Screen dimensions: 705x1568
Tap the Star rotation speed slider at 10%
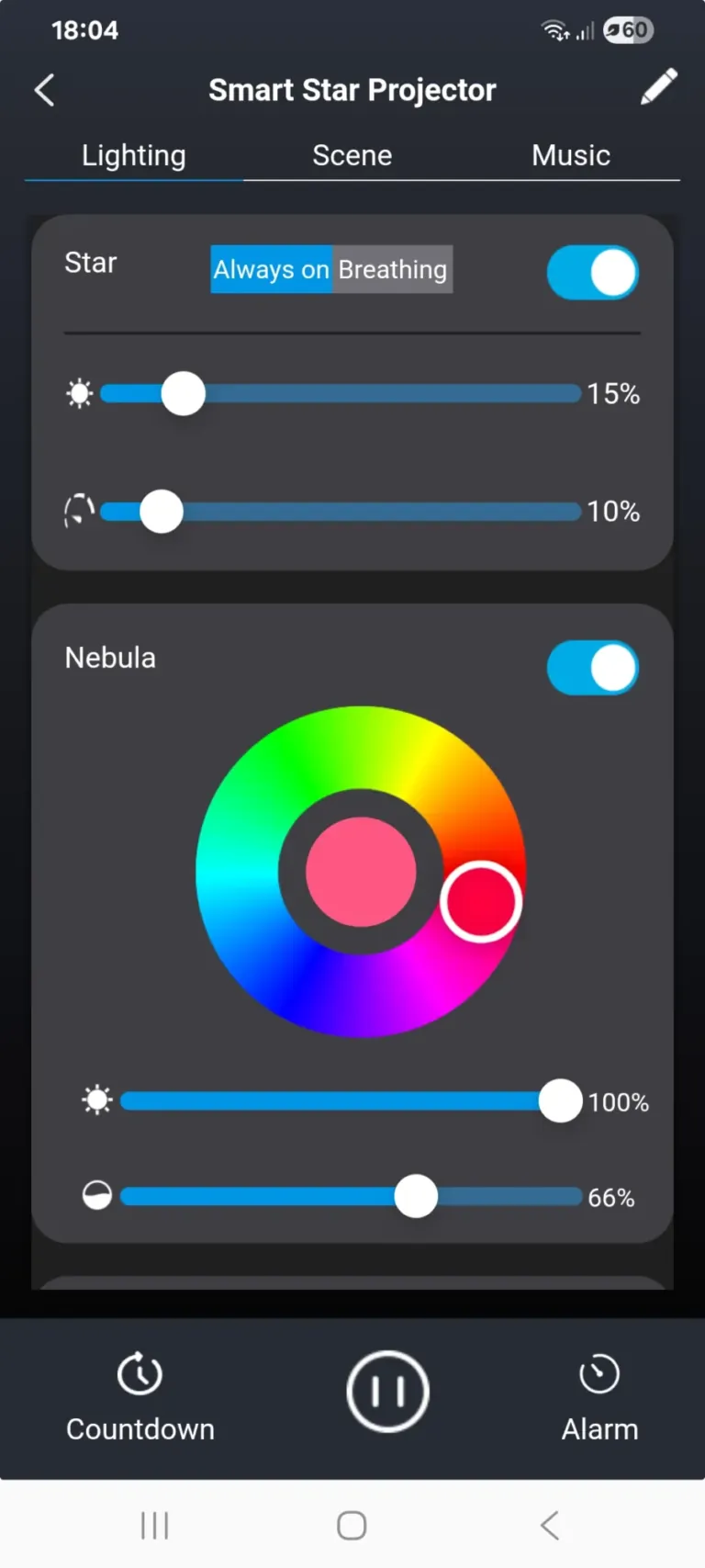coord(162,512)
